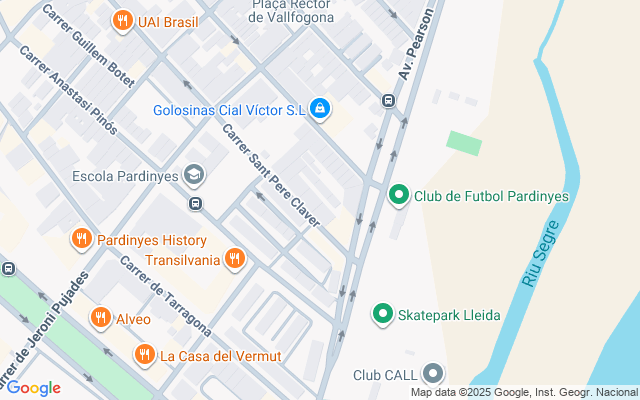The height and width of the screenshot is (400, 640).
Task: Select the bus stop below Escola Pardinyes
Action: pyautogui.click(x=195, y=204)
